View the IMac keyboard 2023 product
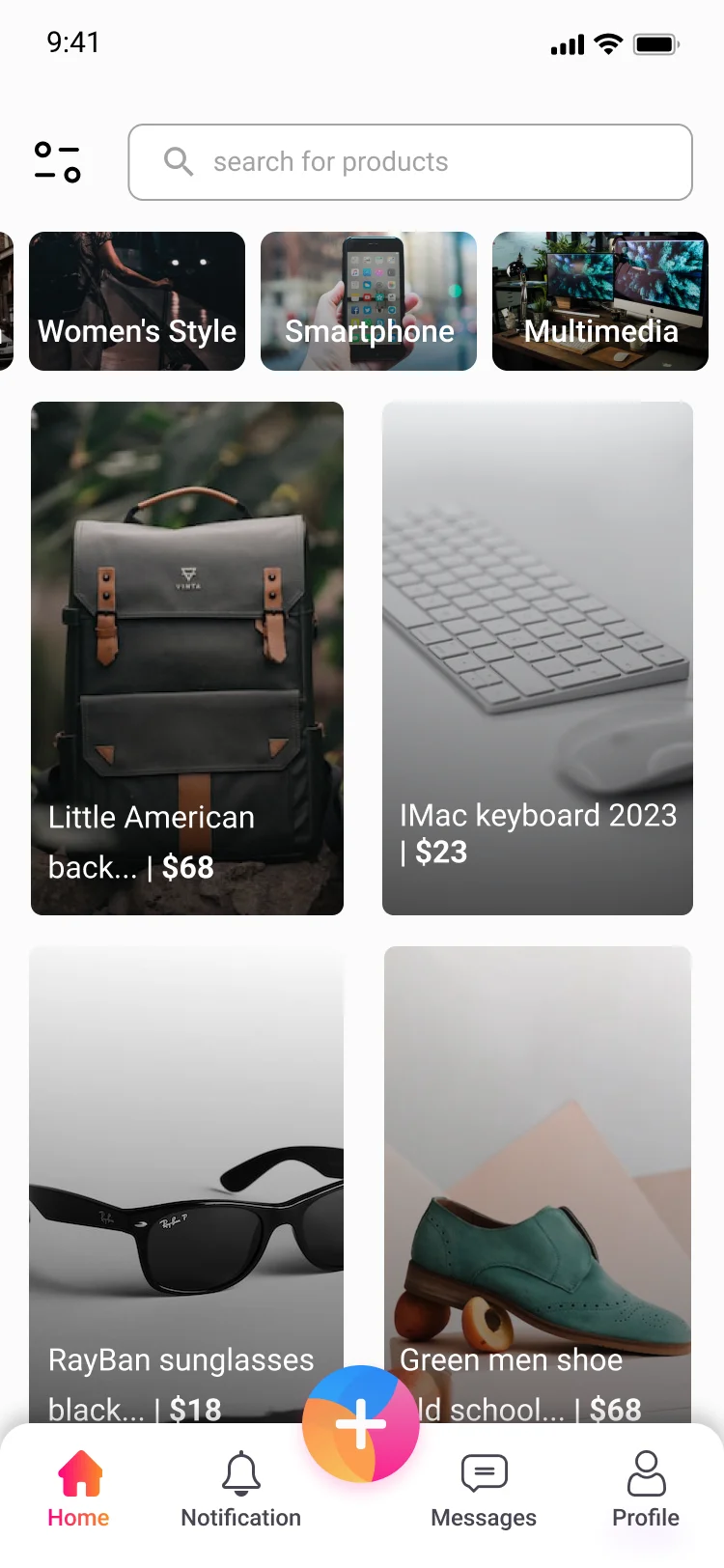The height and width of the screenshot is (1568, 724). point(538,658)
